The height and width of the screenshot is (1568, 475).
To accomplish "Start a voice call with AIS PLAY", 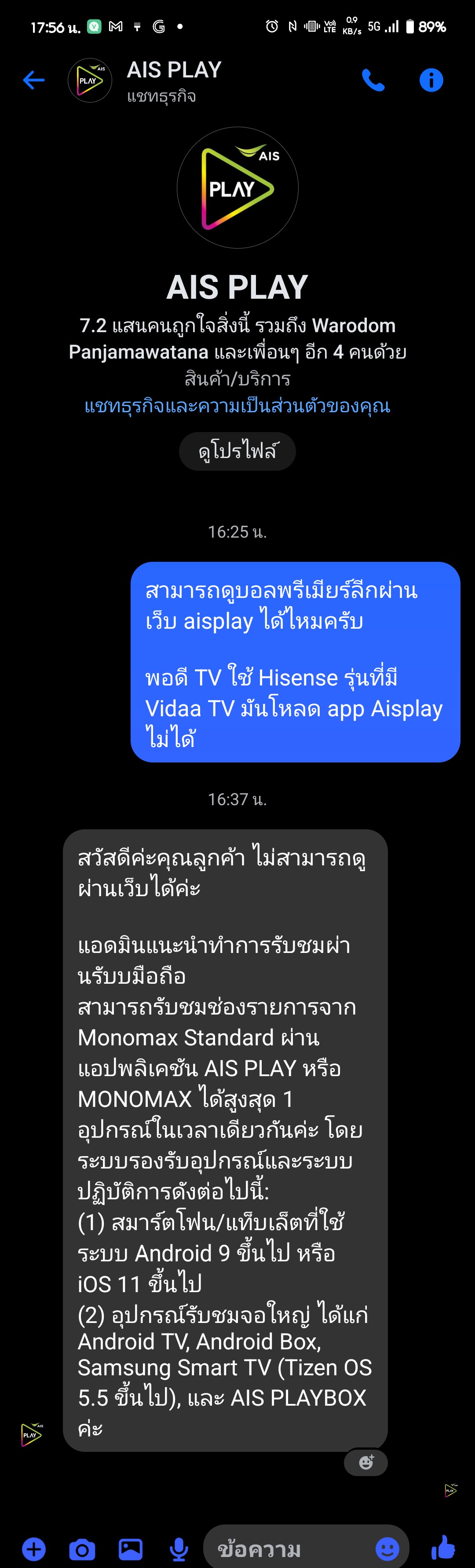I will pos(373,80).
